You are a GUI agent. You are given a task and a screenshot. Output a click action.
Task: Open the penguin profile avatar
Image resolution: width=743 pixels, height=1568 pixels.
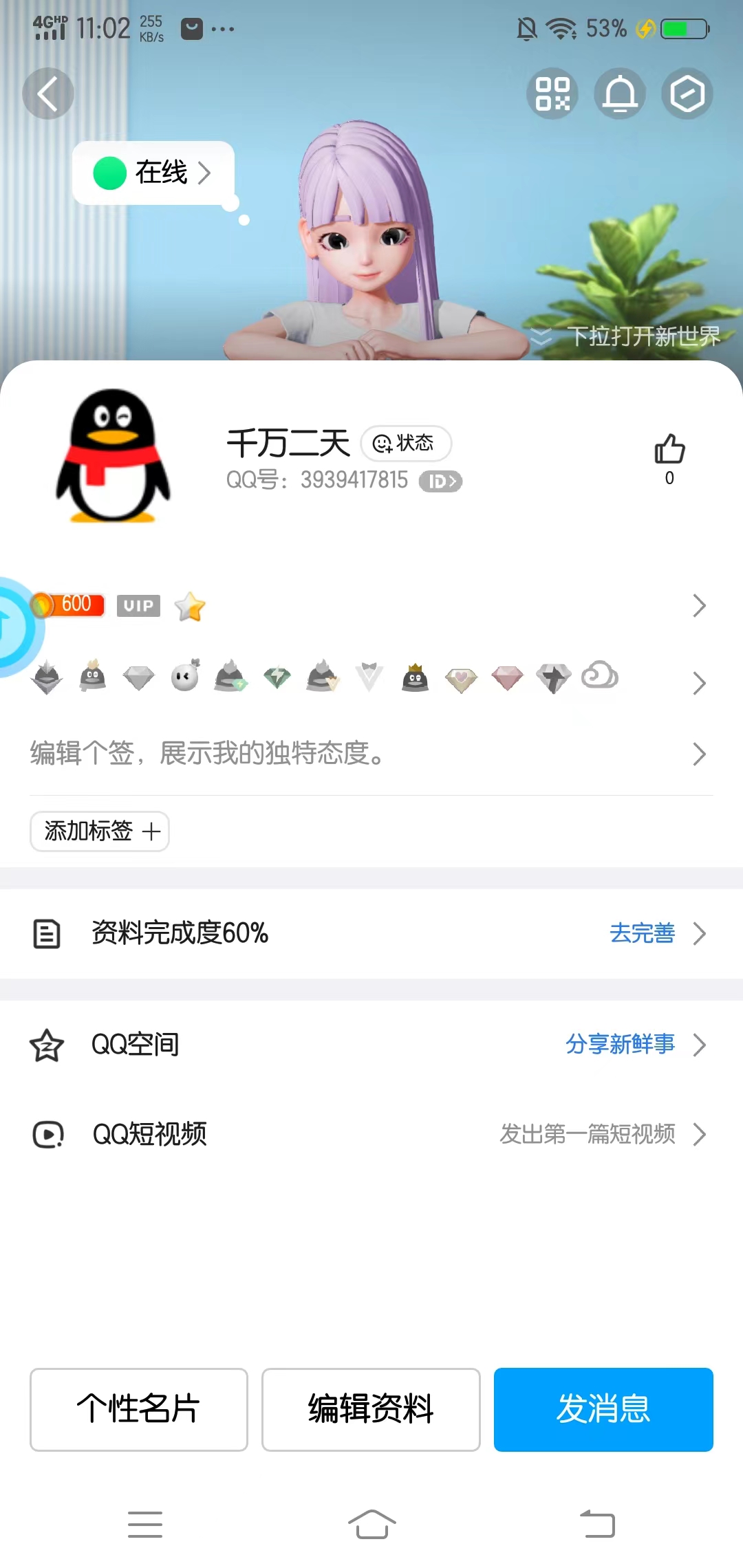click(x=112, y=457)
